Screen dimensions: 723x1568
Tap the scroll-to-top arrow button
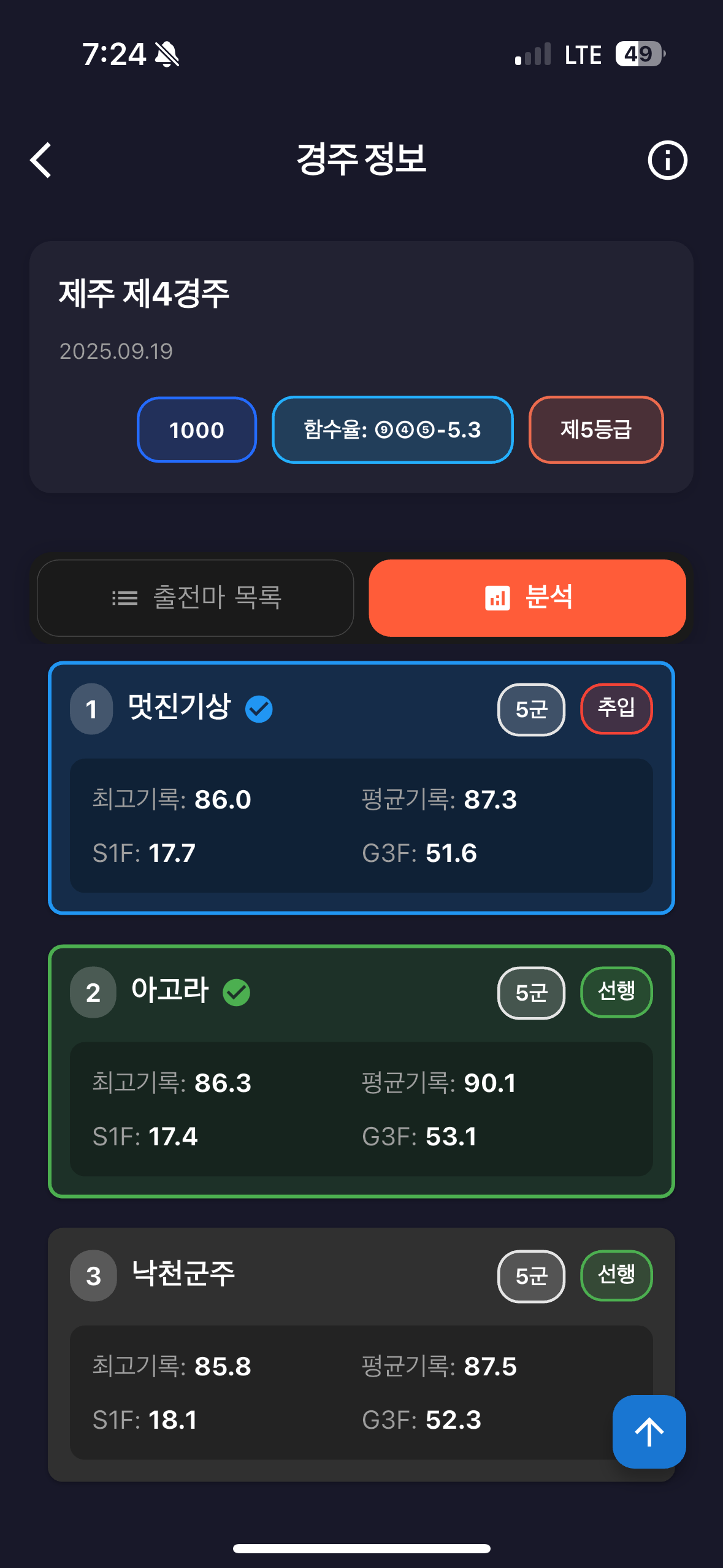click(x=648, y=1432)
